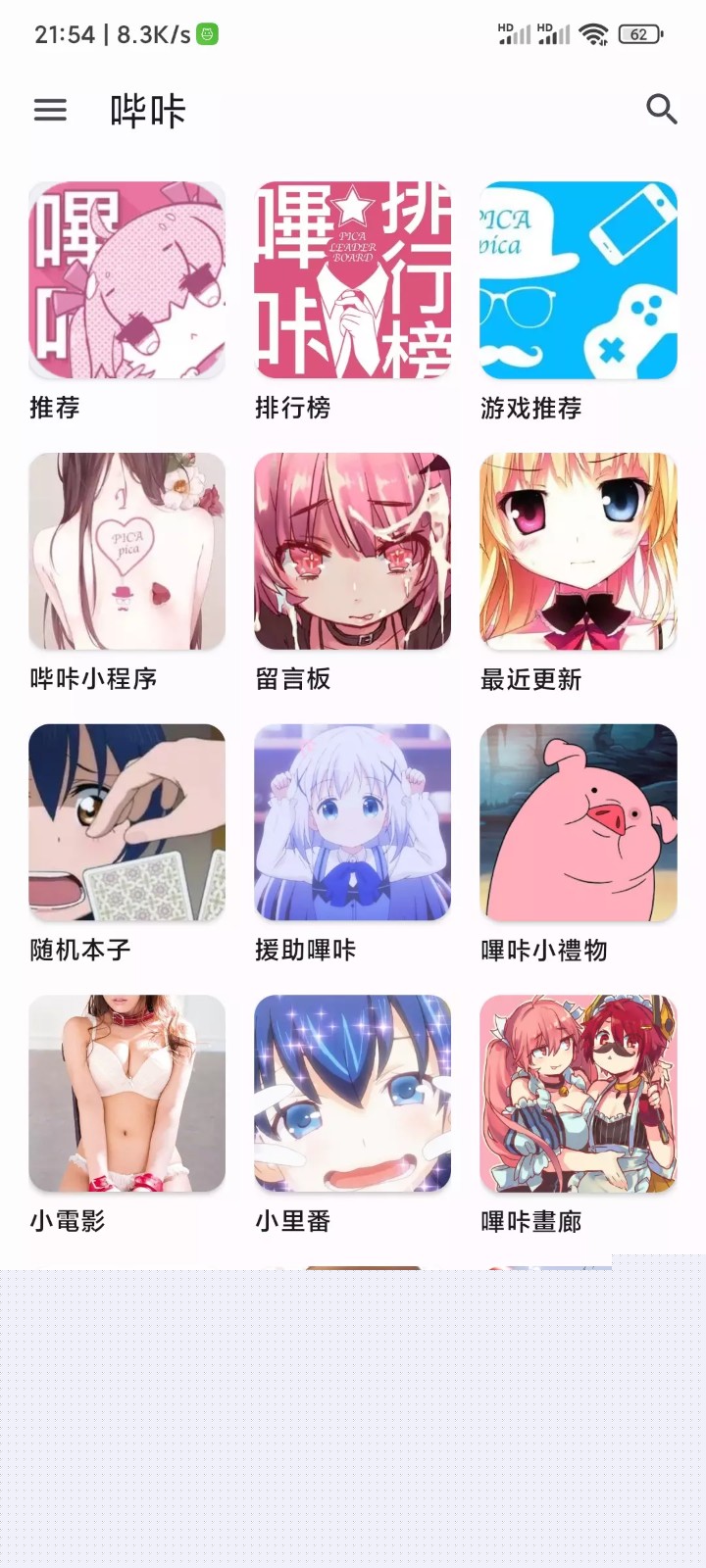Open the 留言板 message board

coord(352,551)
